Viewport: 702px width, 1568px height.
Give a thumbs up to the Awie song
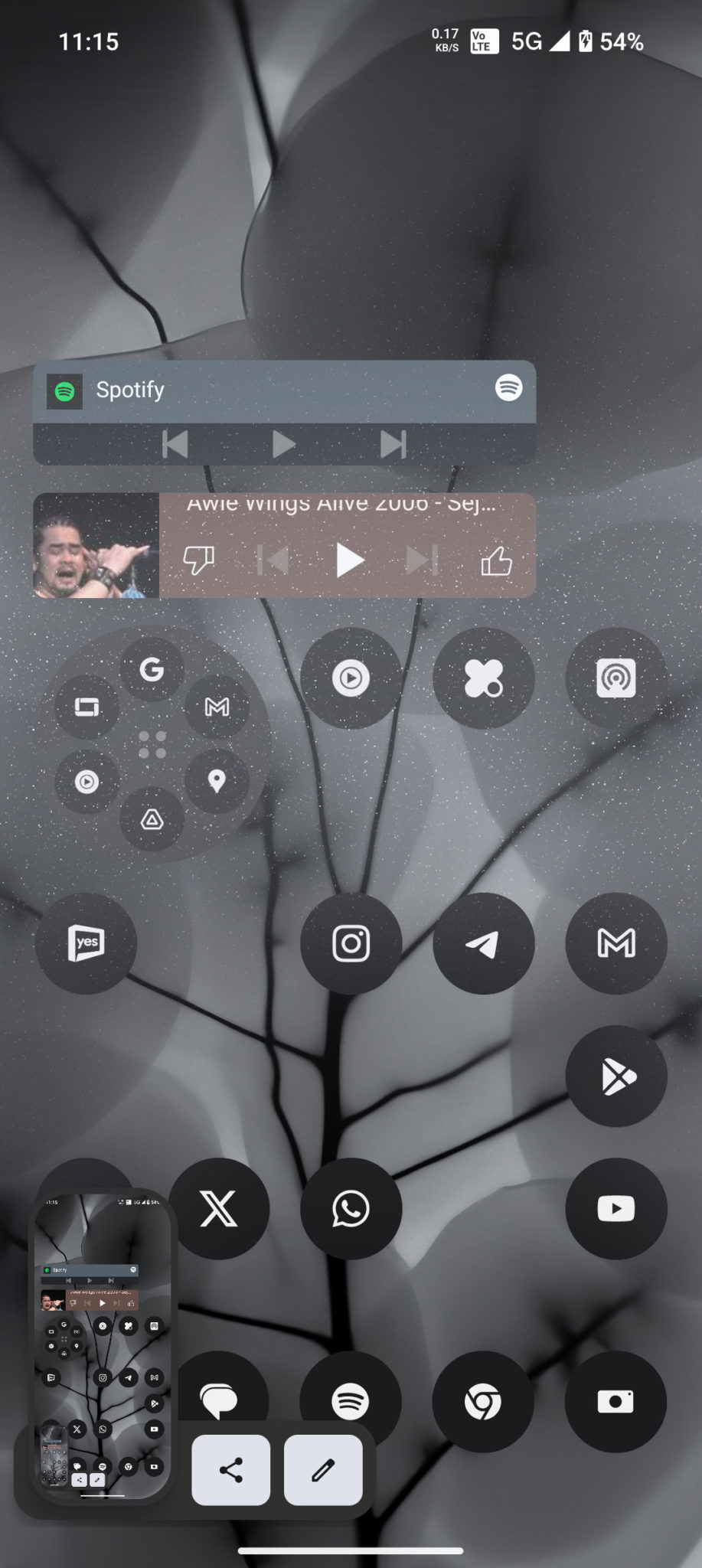pos(496,561)
